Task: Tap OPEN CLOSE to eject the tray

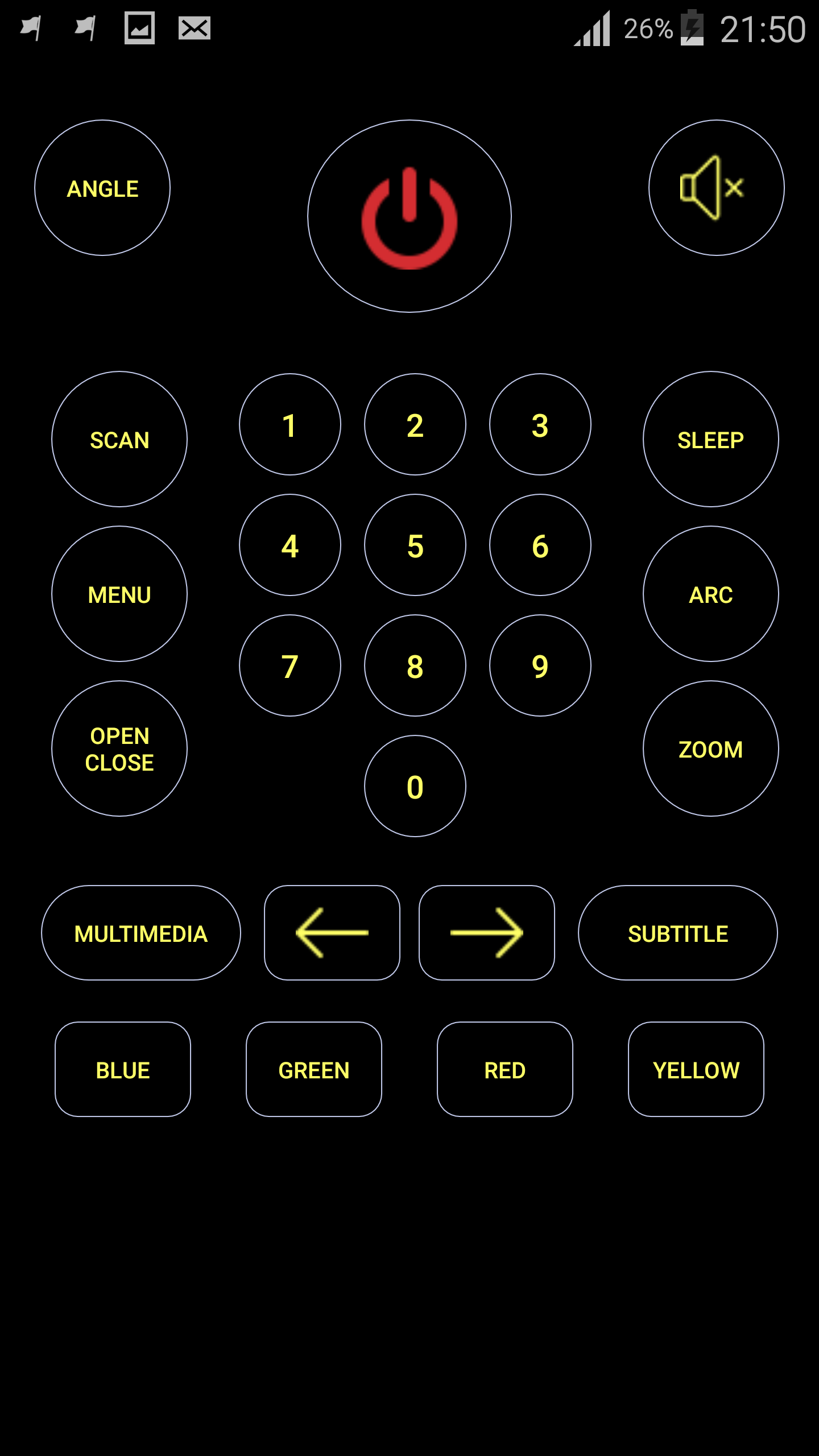Action: (x=119, y=748)
